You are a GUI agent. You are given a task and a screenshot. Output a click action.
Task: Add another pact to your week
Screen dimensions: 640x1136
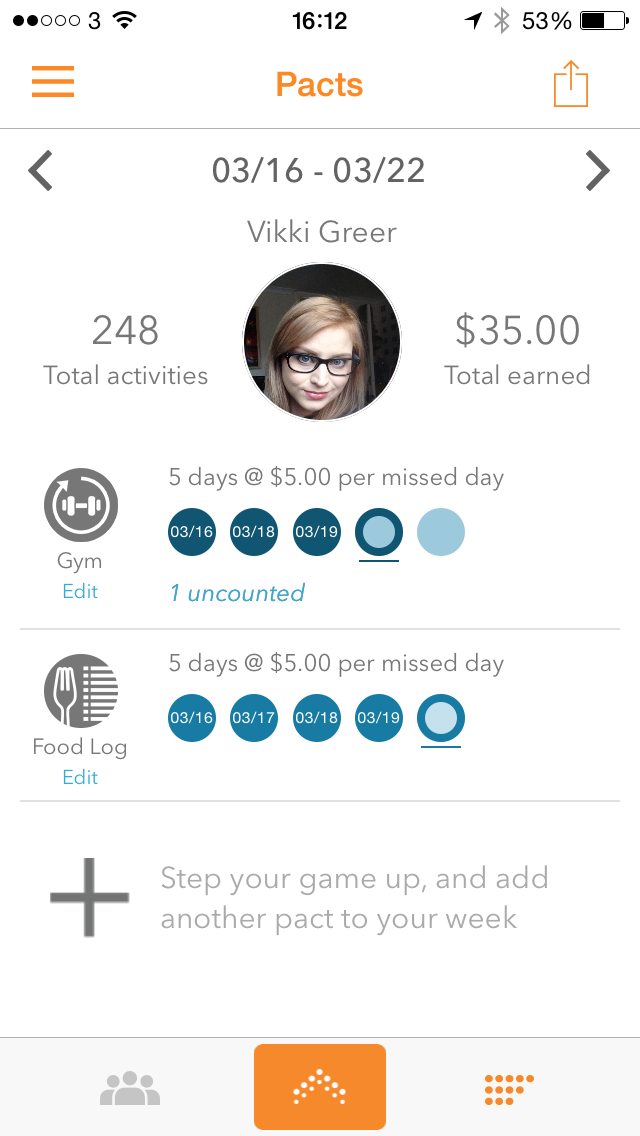[90, 897]
